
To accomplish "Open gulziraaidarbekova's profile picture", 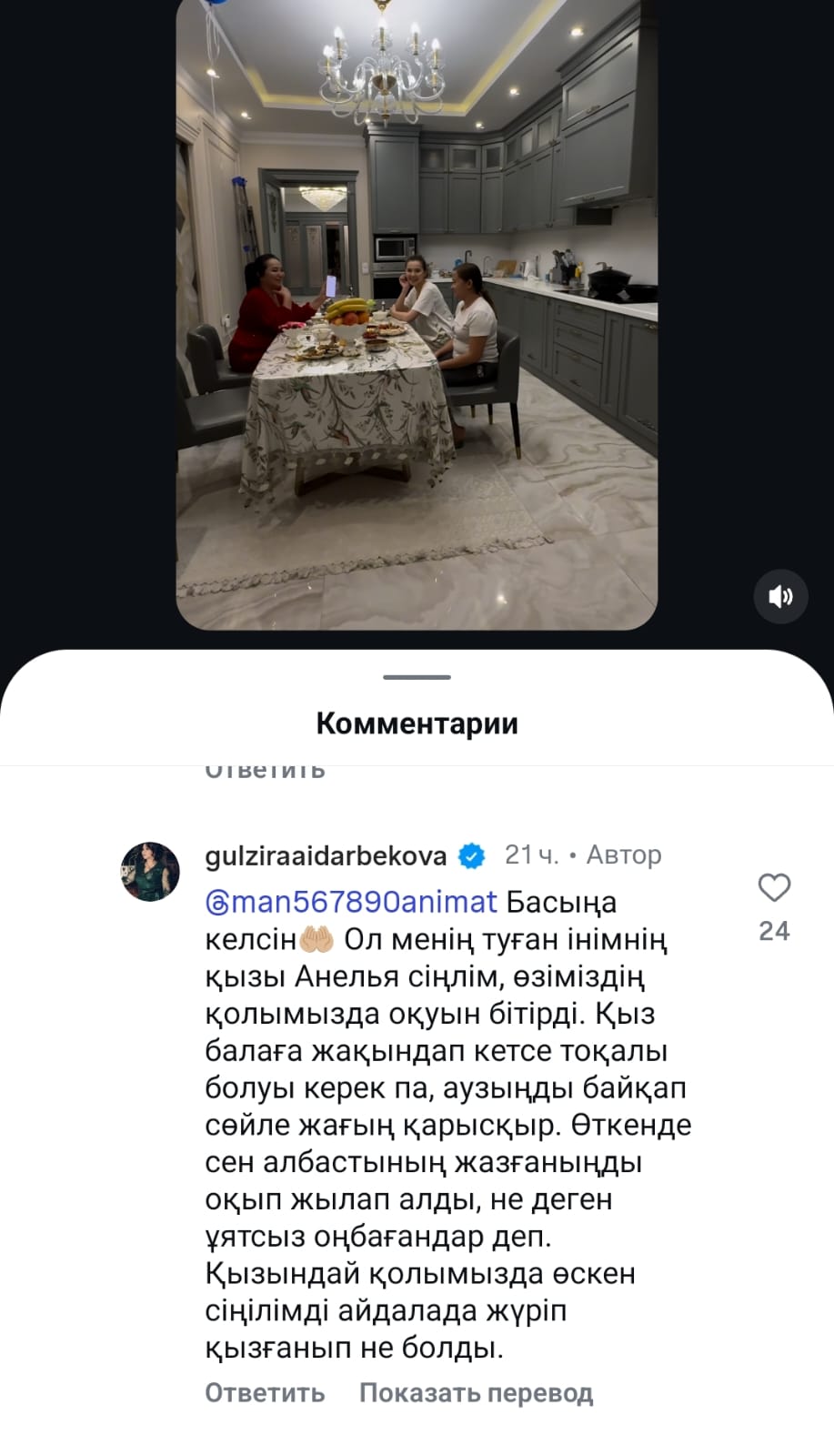I will pos(151,871).
